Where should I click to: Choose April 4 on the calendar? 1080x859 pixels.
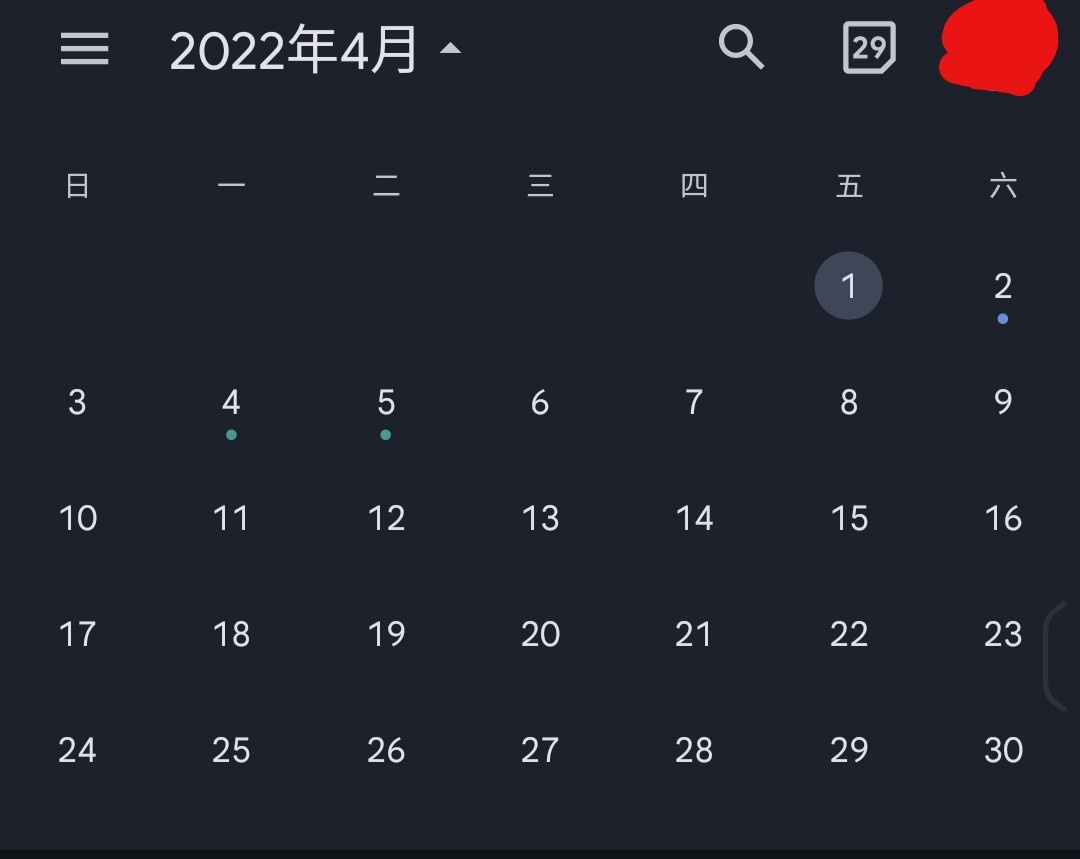point(231,403)
